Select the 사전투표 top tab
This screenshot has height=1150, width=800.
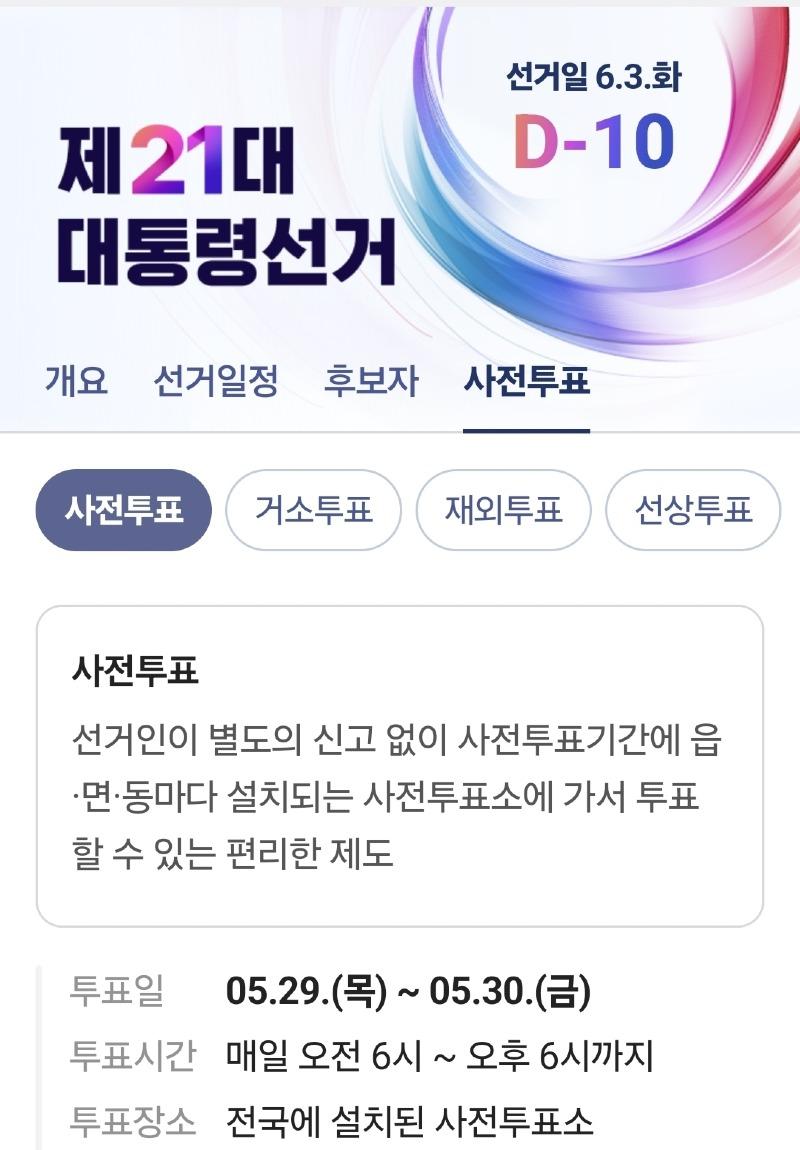tap(526, 381)
